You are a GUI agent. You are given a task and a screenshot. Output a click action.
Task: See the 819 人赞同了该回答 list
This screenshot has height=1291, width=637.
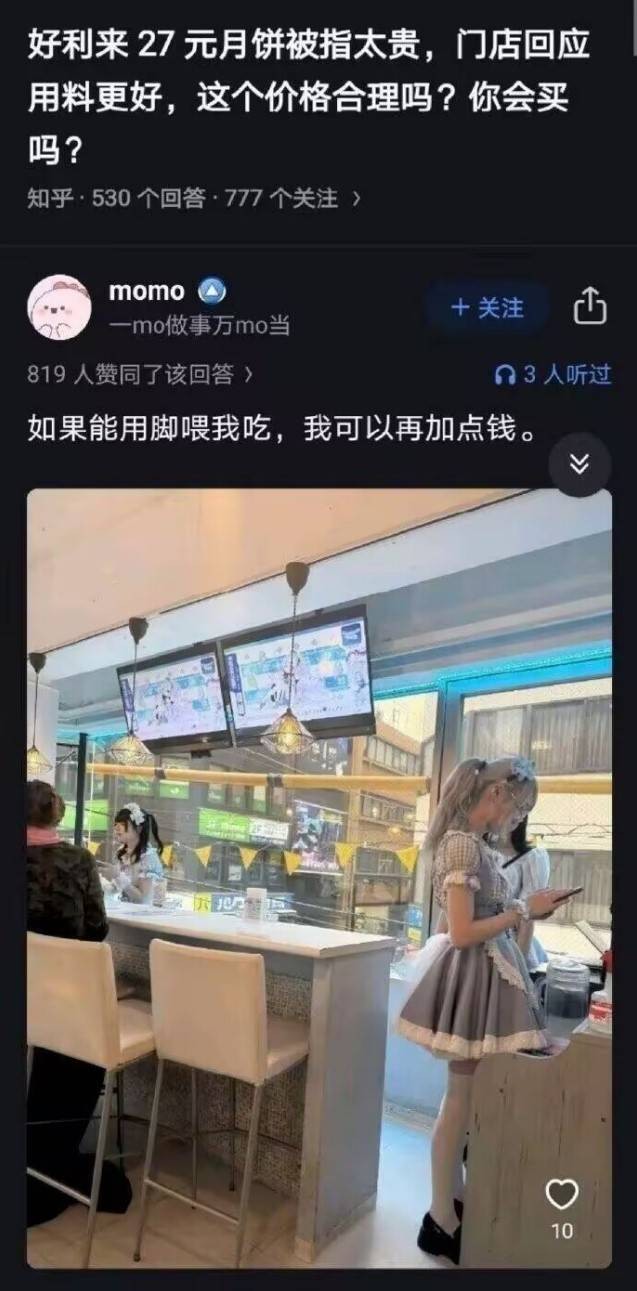139,374
